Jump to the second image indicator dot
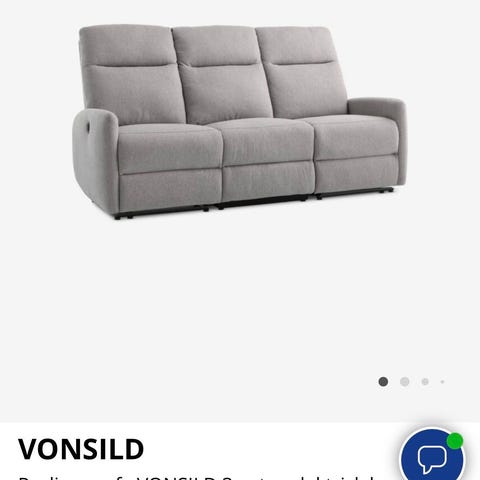This screenshot has width=480, height=480. click(404, 382)
